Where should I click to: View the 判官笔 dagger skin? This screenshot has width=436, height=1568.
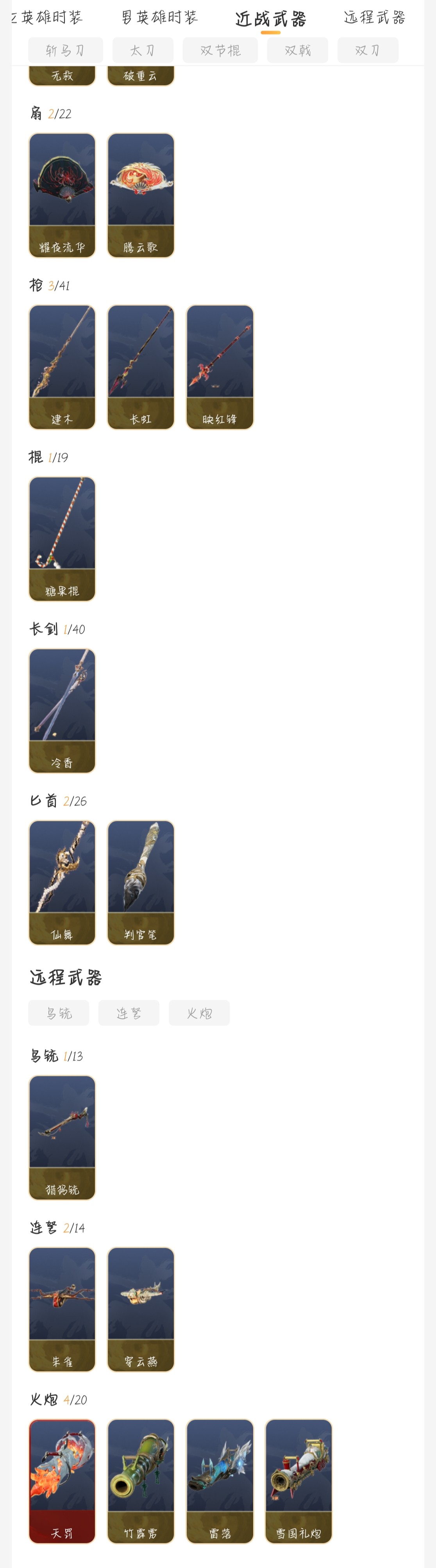click(141, 882)
